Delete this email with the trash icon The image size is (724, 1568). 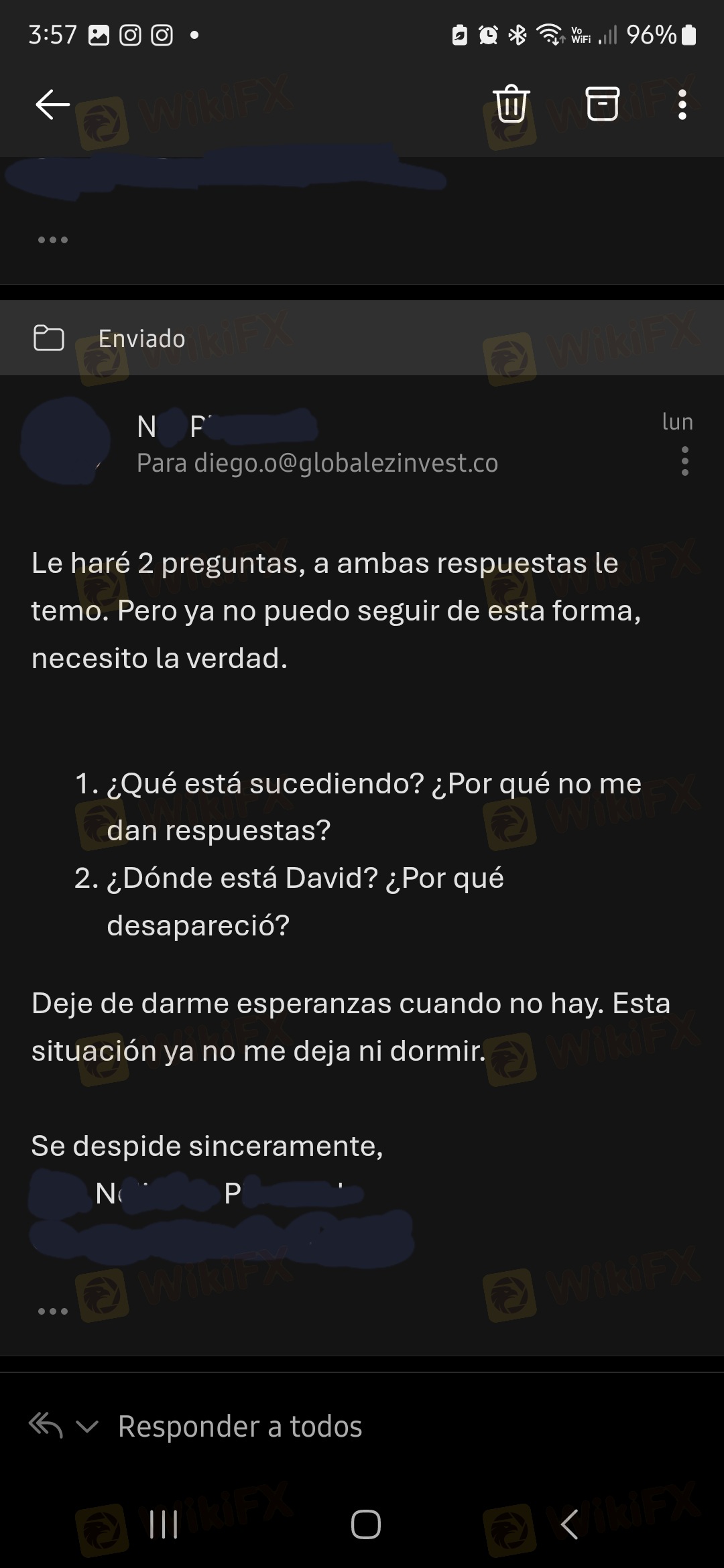tap(511, 104)
